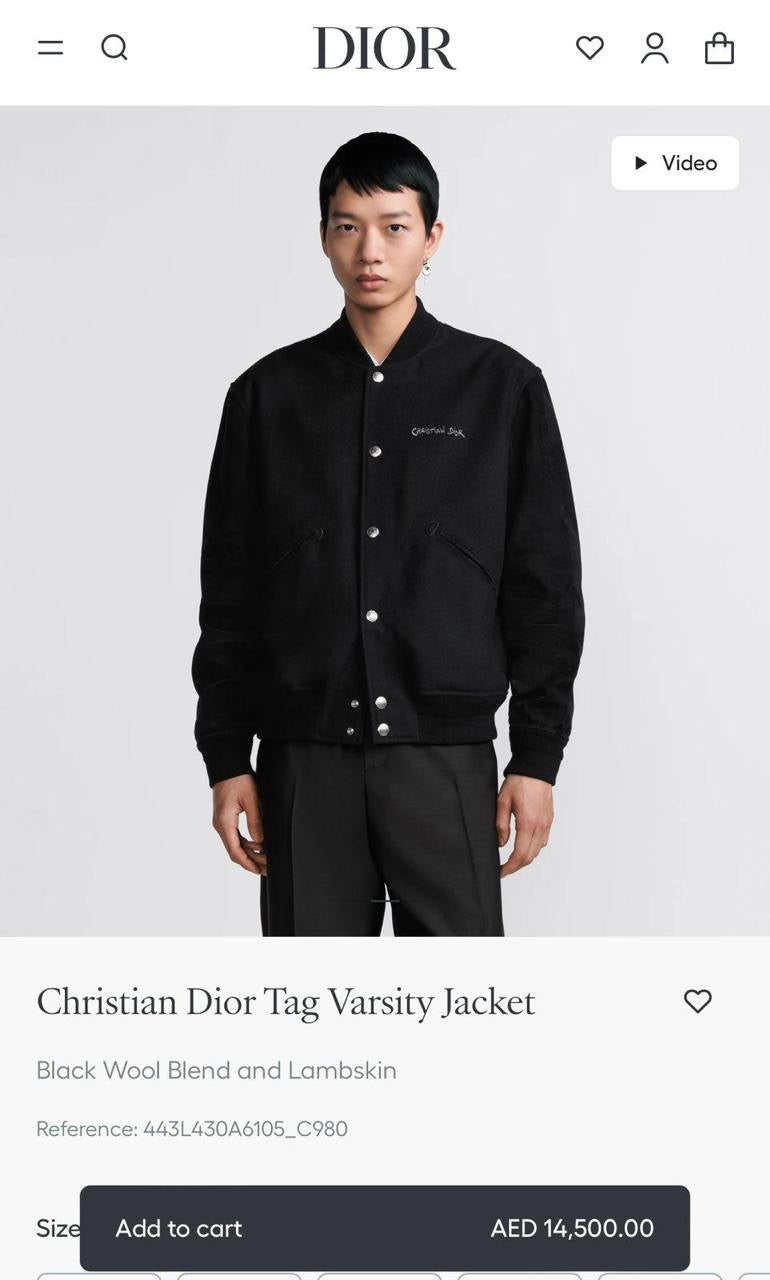Add the jacket to cart
The image size is (770, 1280).
[384, 1228]
